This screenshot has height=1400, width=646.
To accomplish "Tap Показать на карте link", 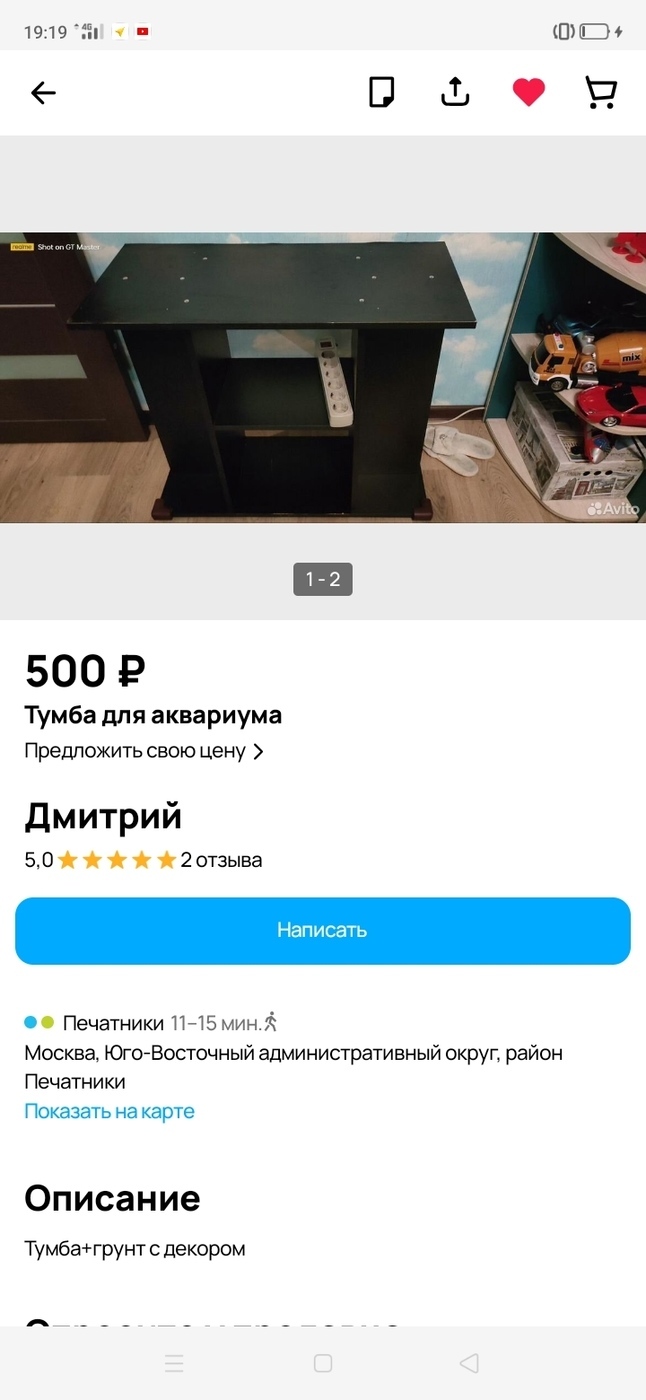I will pyautogui.click(x=109, y=1111).
